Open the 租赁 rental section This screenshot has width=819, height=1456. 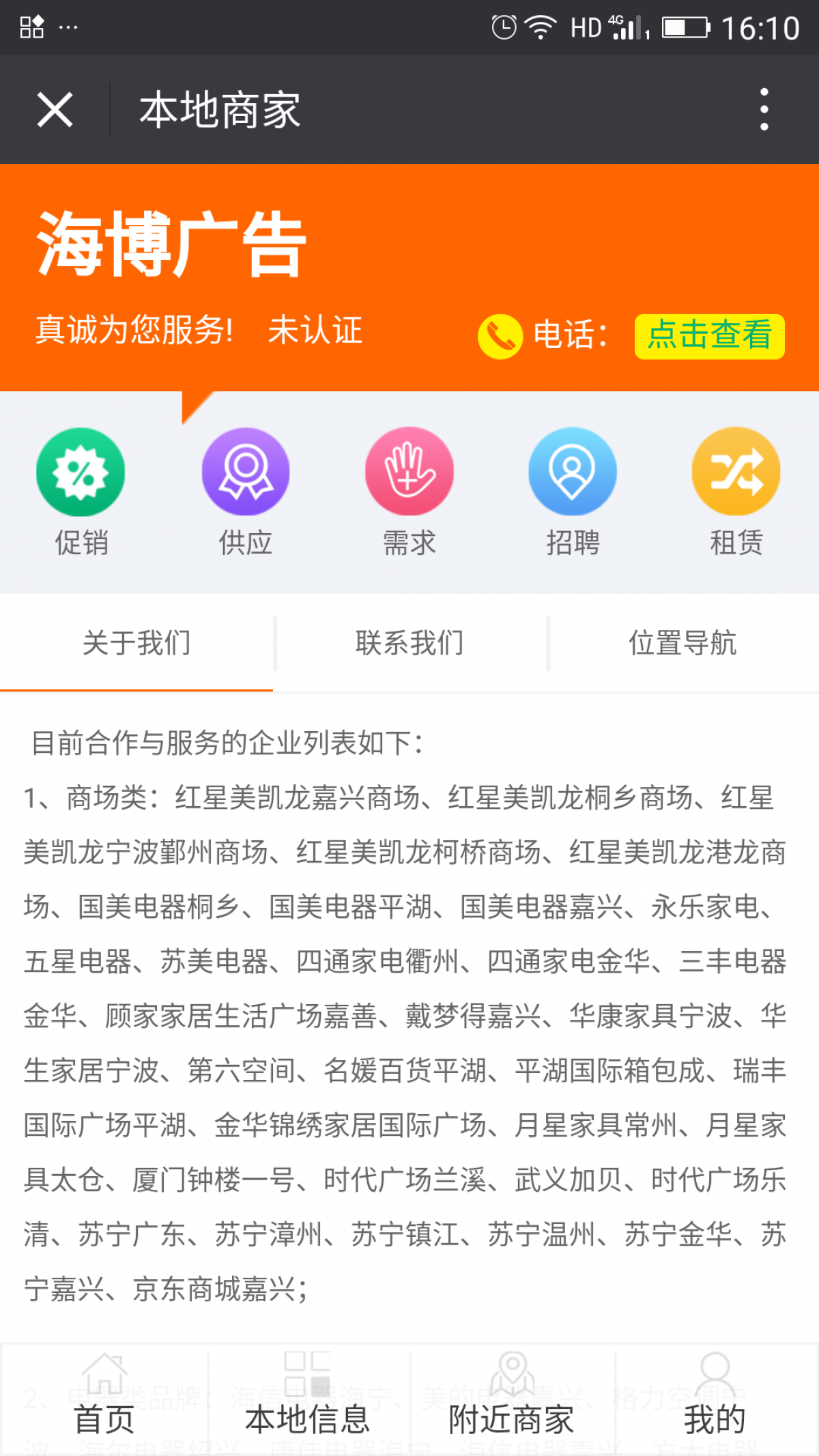point(736,491)
